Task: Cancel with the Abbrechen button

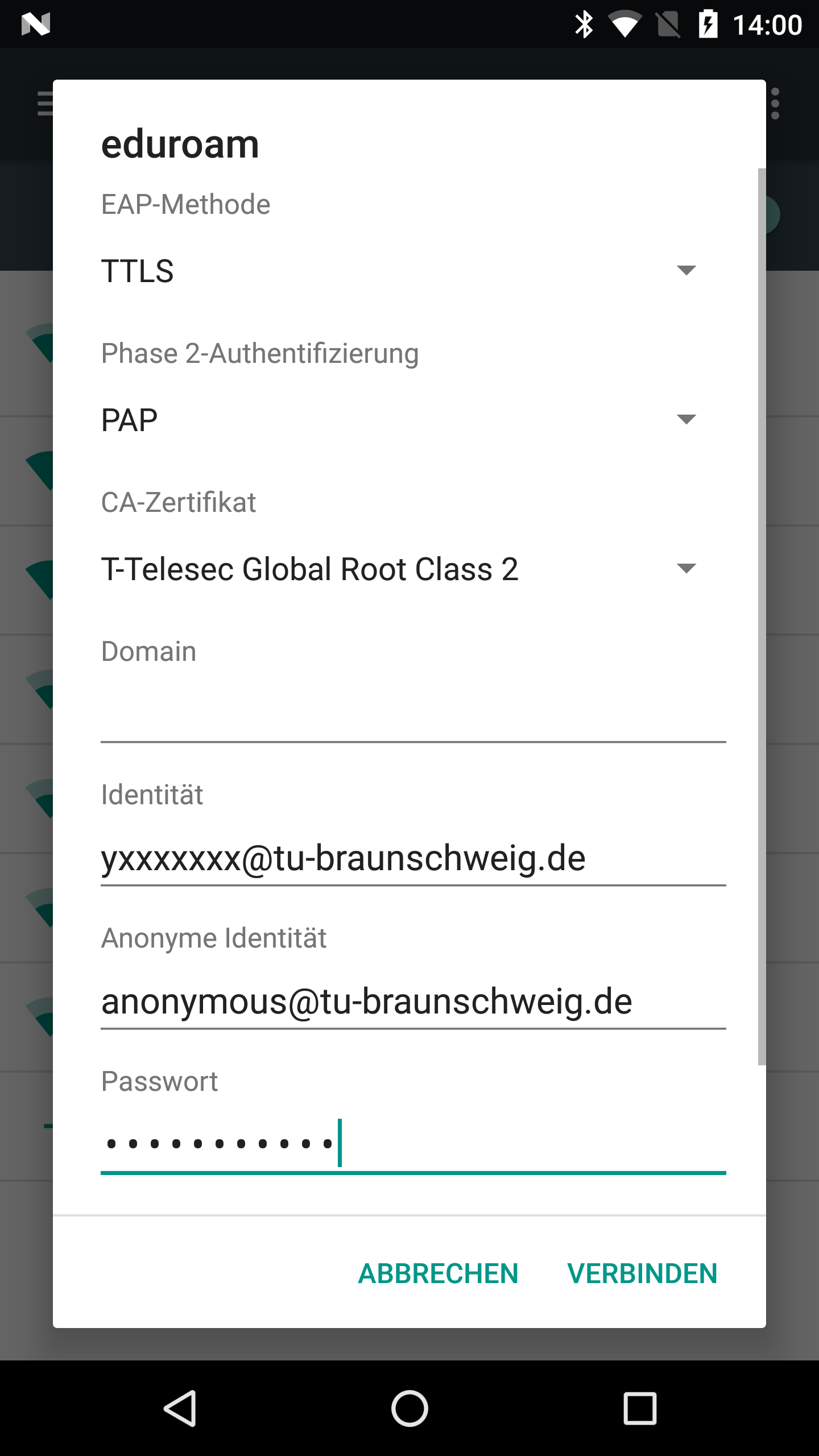Action: coord(438,1273)
